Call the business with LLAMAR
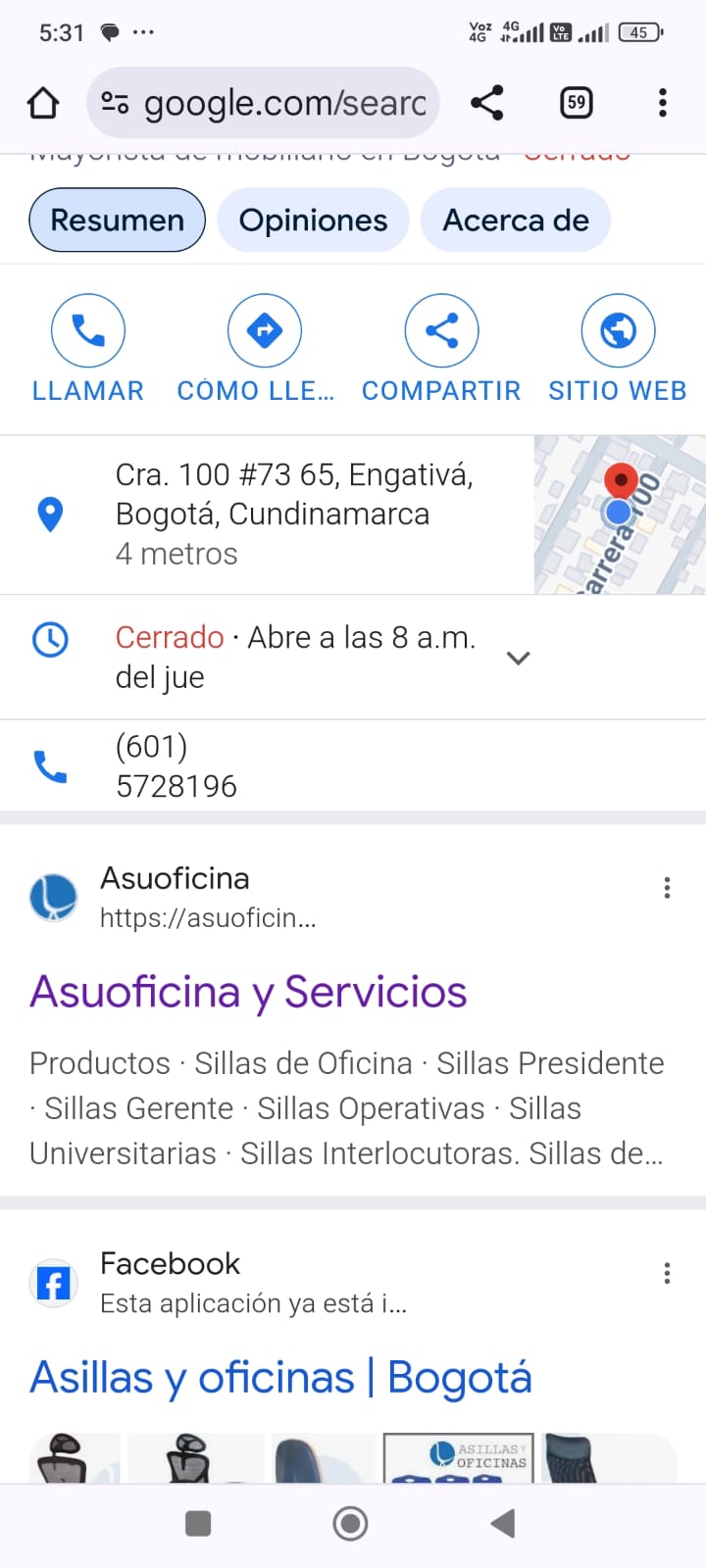The height and width of the screenshot is (1568, 706). pos(88,349)
